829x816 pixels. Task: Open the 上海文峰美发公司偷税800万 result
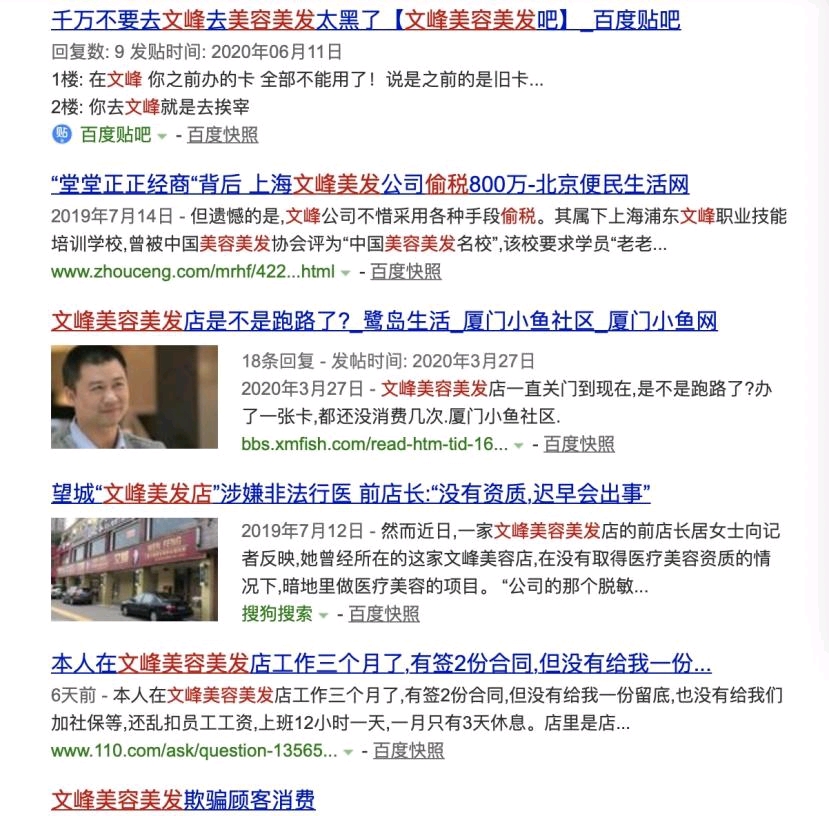(370, 185)
